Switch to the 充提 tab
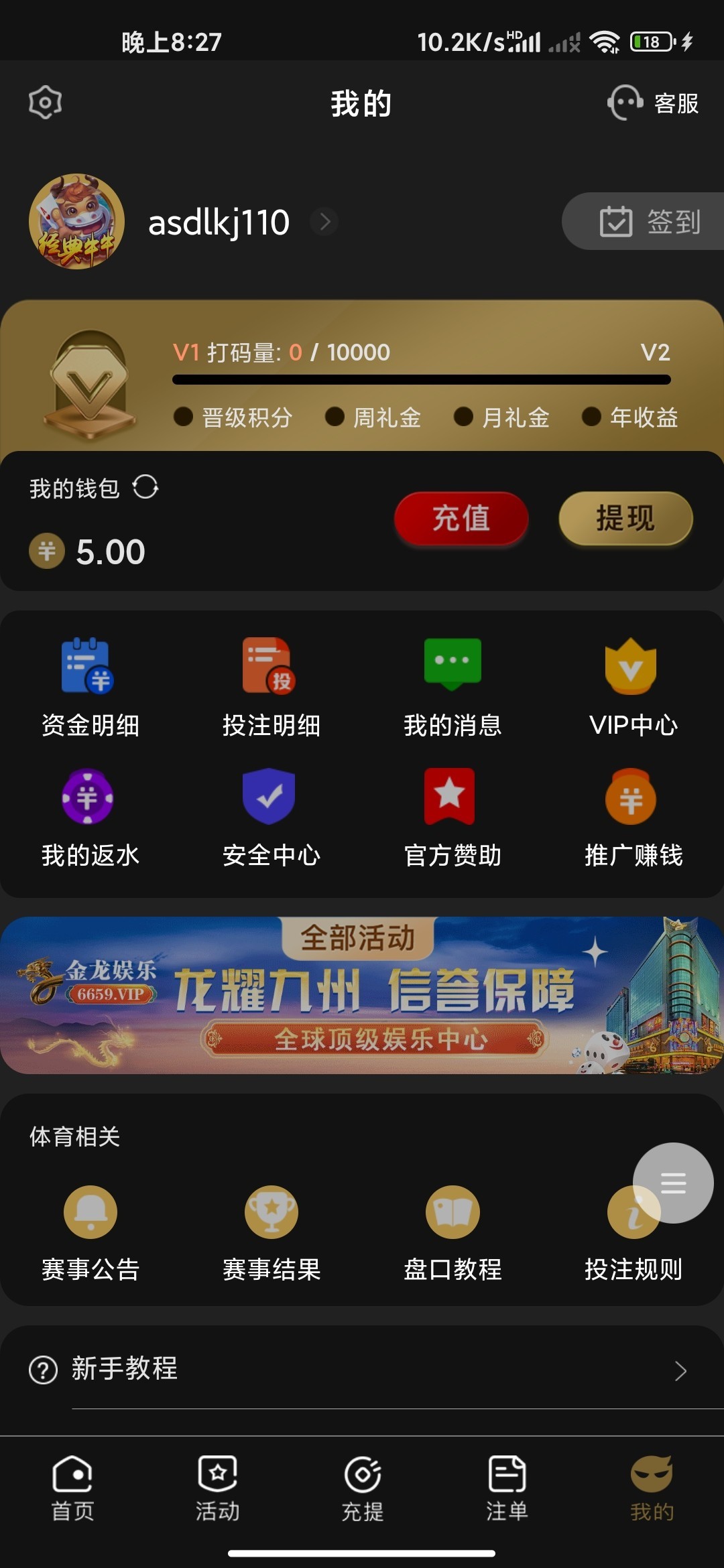This screenshot has width=724, height=1568. (362, 1488)
